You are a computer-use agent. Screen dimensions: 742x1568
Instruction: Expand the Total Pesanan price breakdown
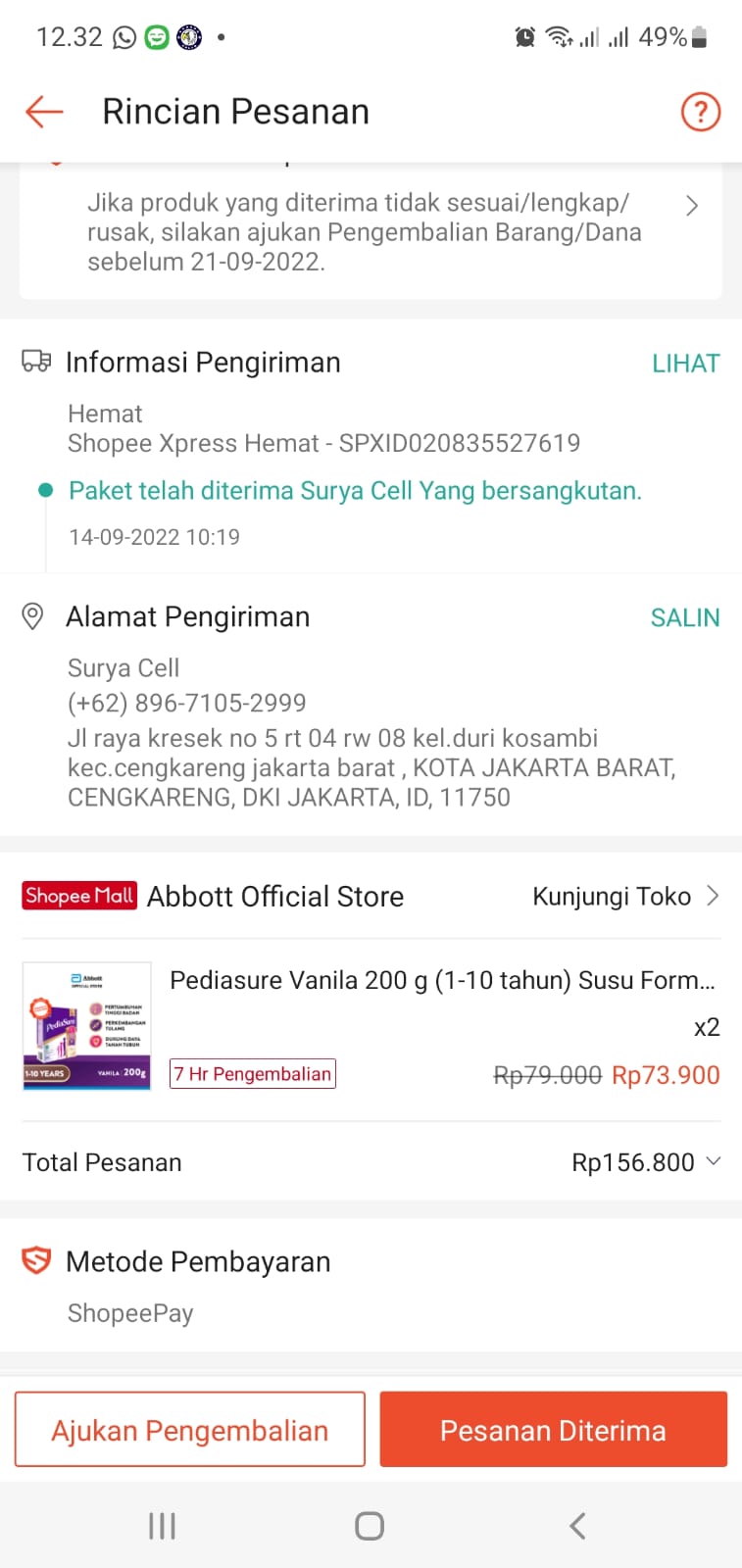713,1161
